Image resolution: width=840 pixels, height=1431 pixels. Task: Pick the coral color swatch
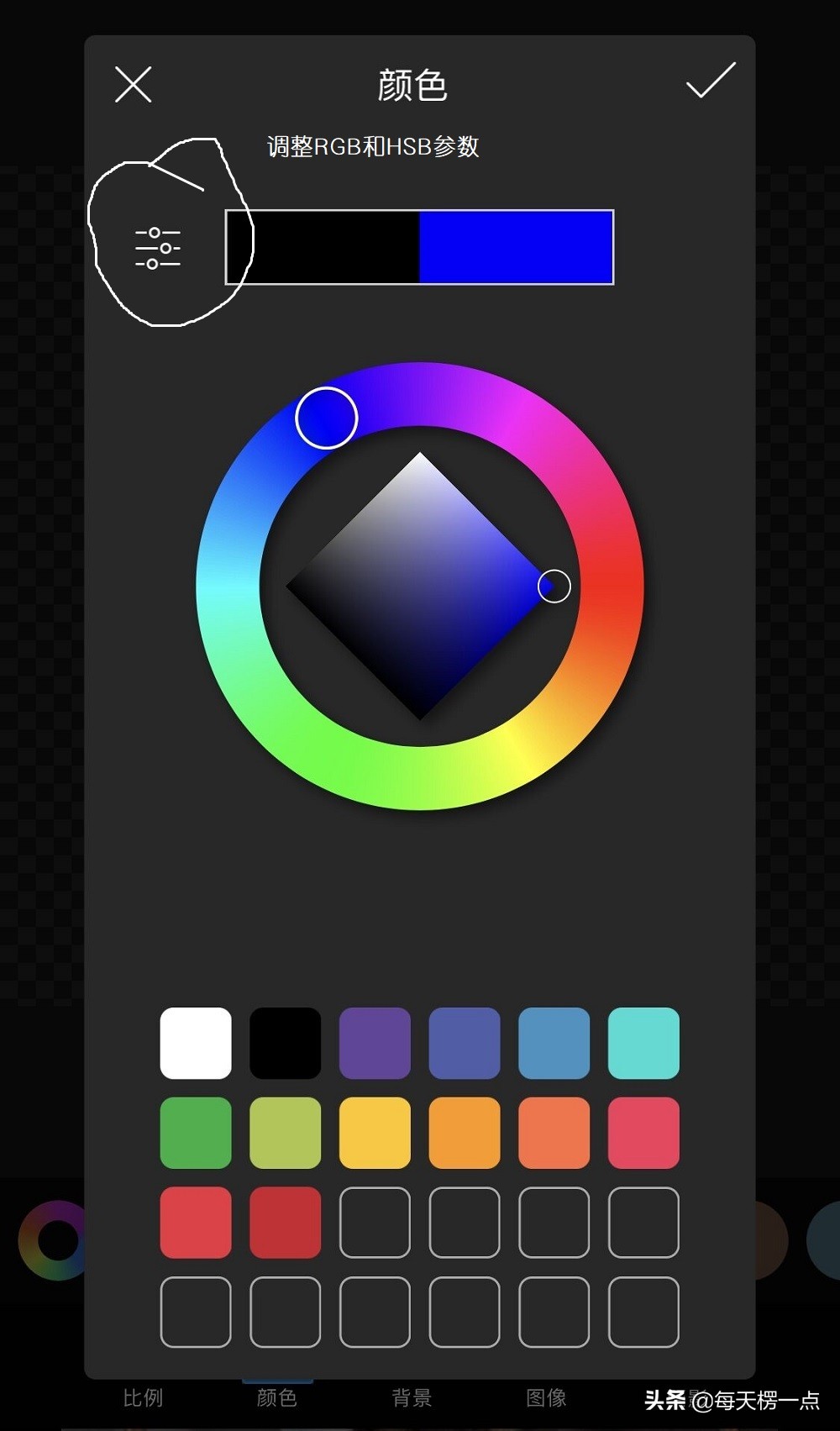pyautogui.click(x=554, y=1133)
